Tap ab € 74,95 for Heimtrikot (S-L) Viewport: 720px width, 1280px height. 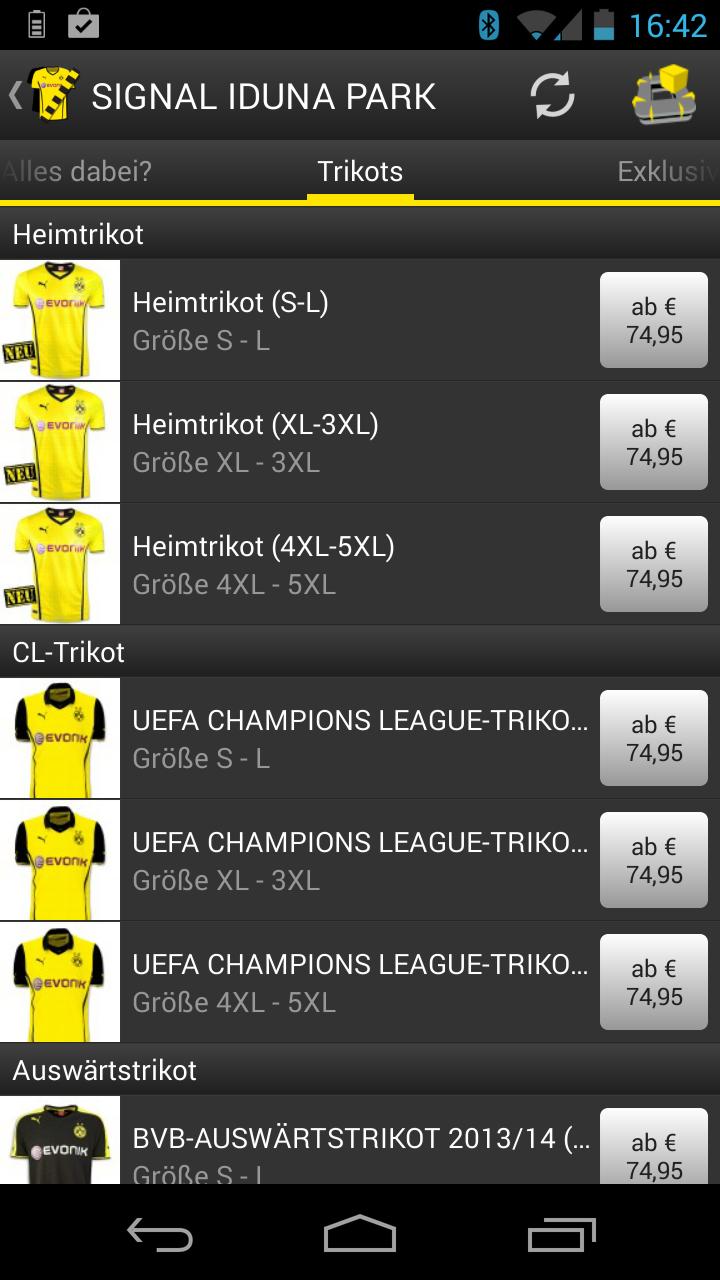tap(654, 319)
